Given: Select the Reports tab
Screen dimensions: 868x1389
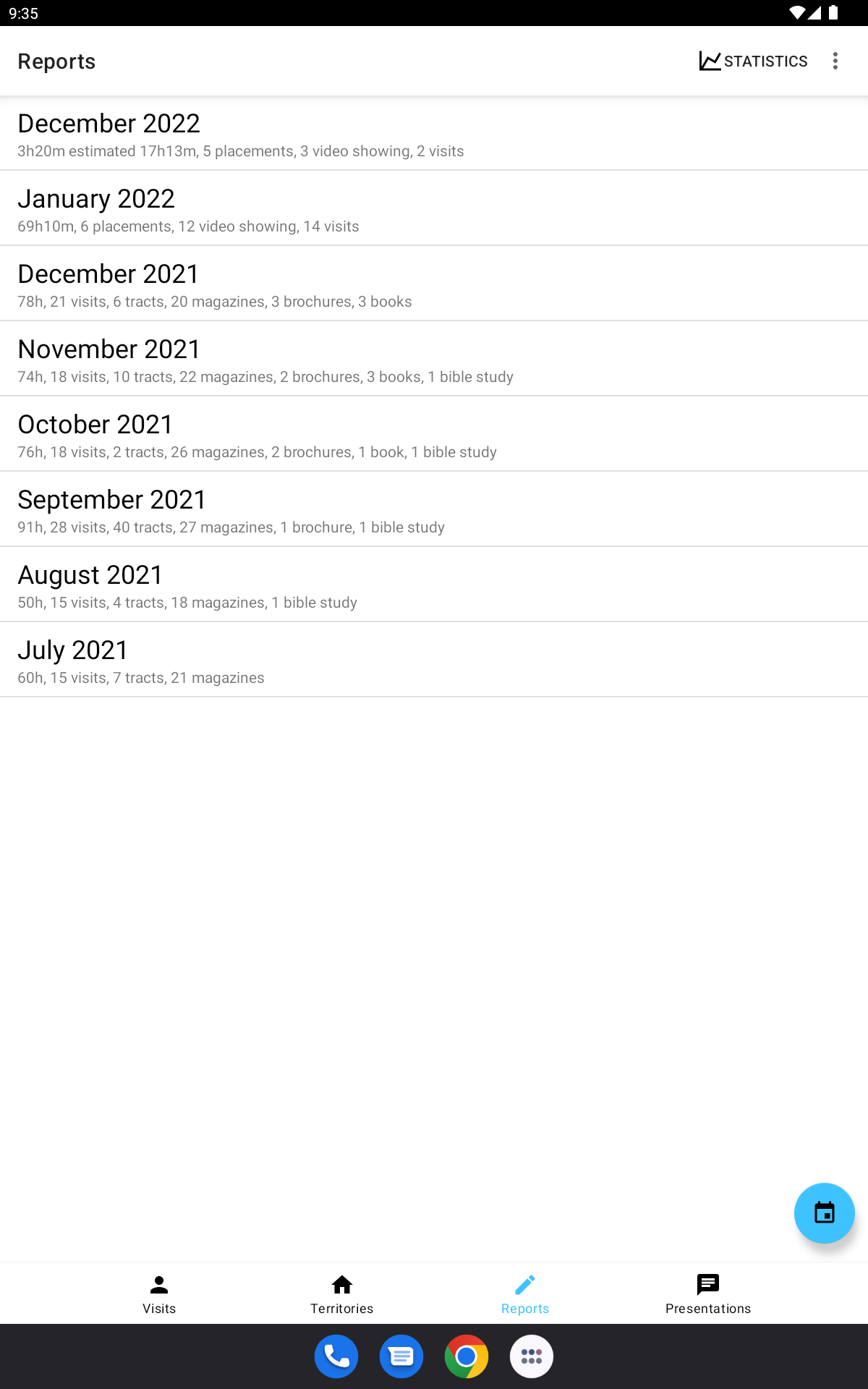Looking at the screenshot, I should [x=525, y=1294].
